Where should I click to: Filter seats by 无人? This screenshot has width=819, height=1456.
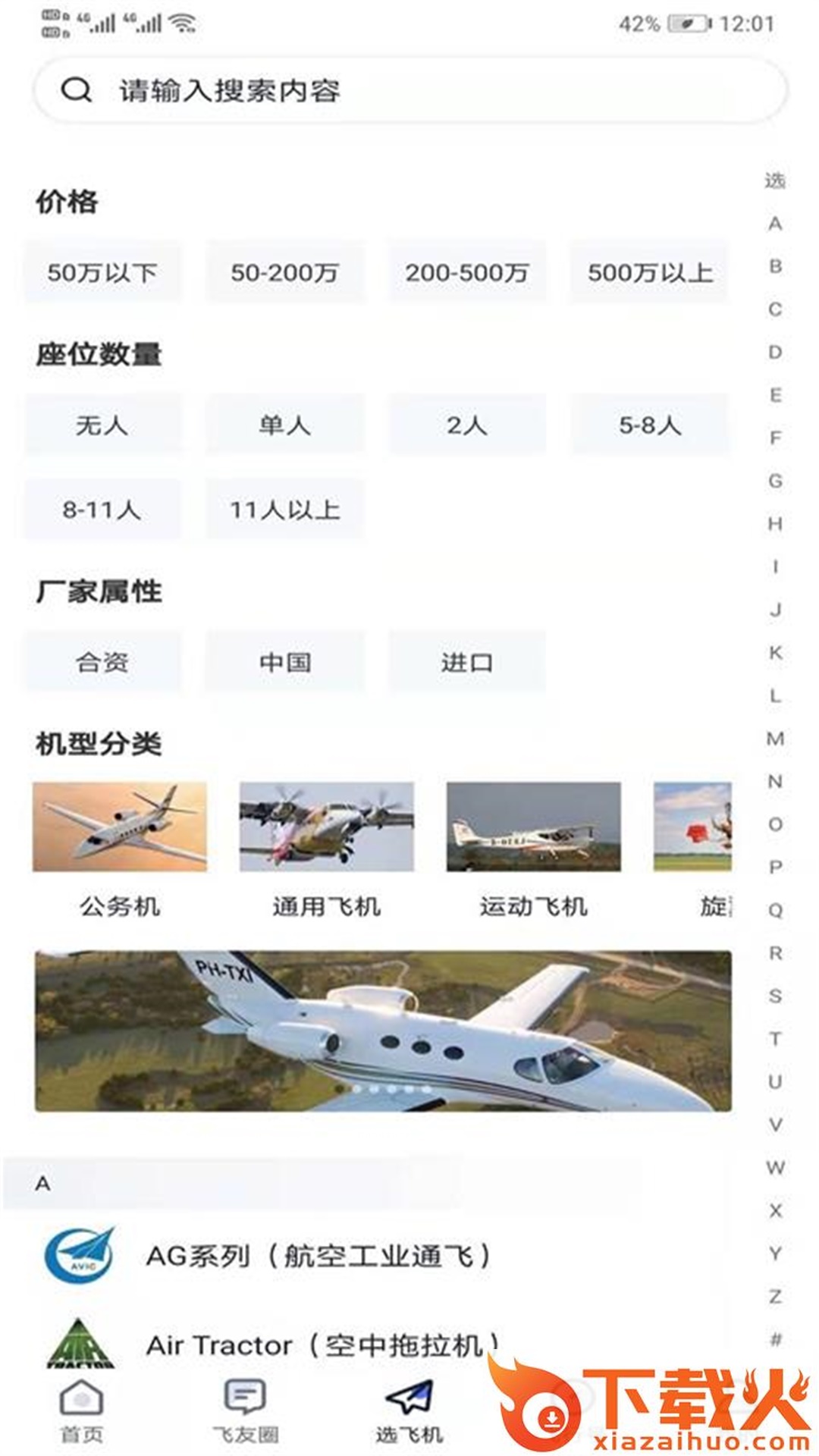click(x=102, y=425)
